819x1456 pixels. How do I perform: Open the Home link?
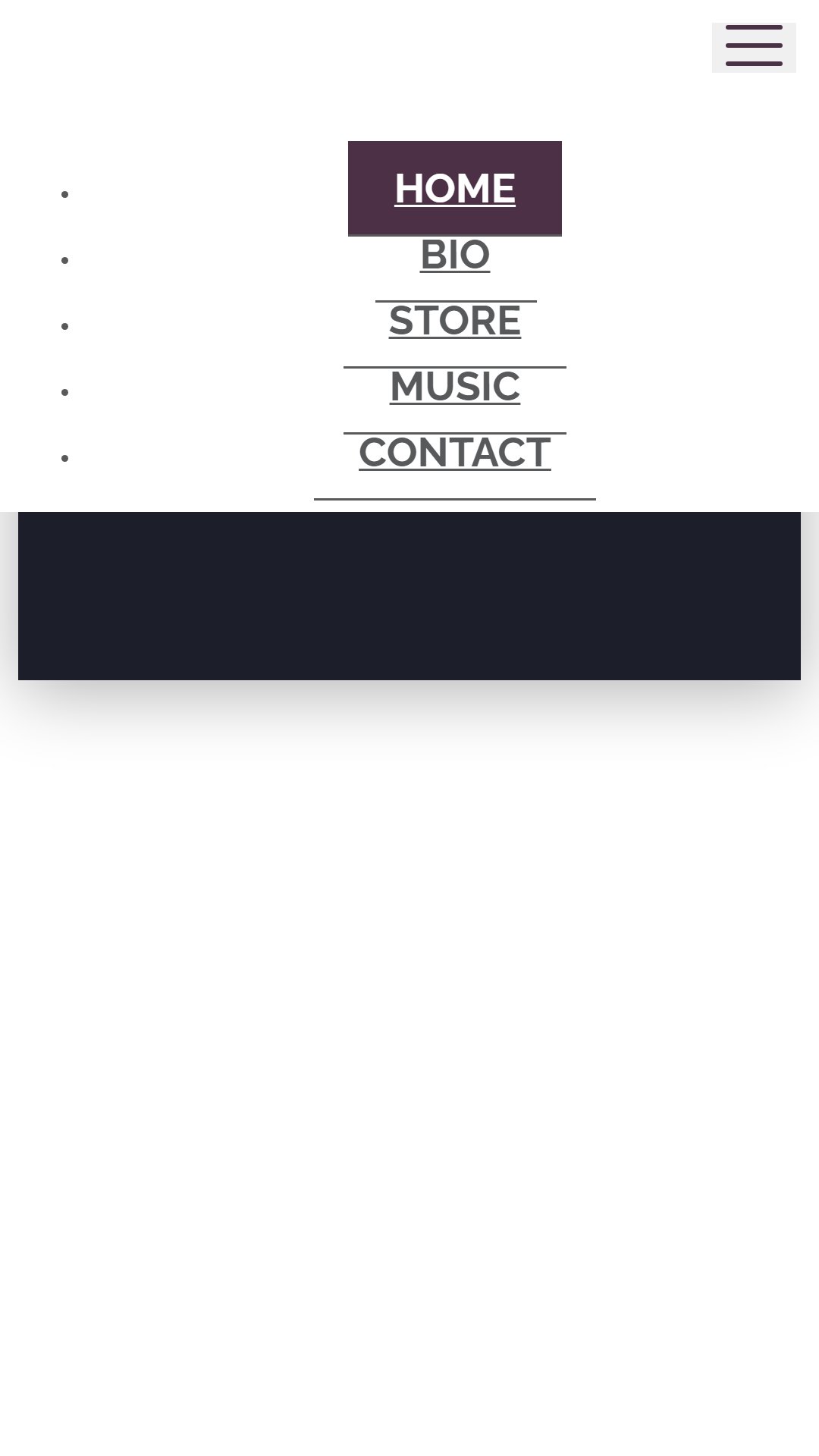coord(455,188)
